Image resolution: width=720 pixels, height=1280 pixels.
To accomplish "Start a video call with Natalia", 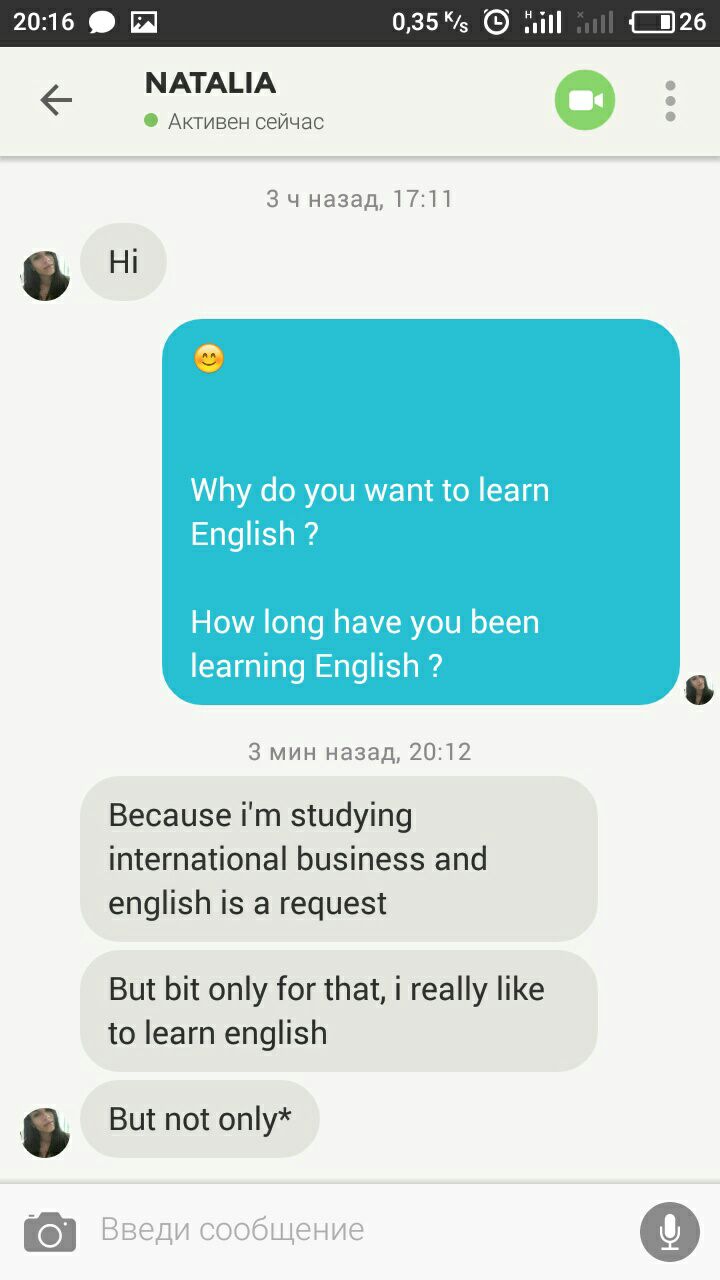I will [x=585, y=100].
